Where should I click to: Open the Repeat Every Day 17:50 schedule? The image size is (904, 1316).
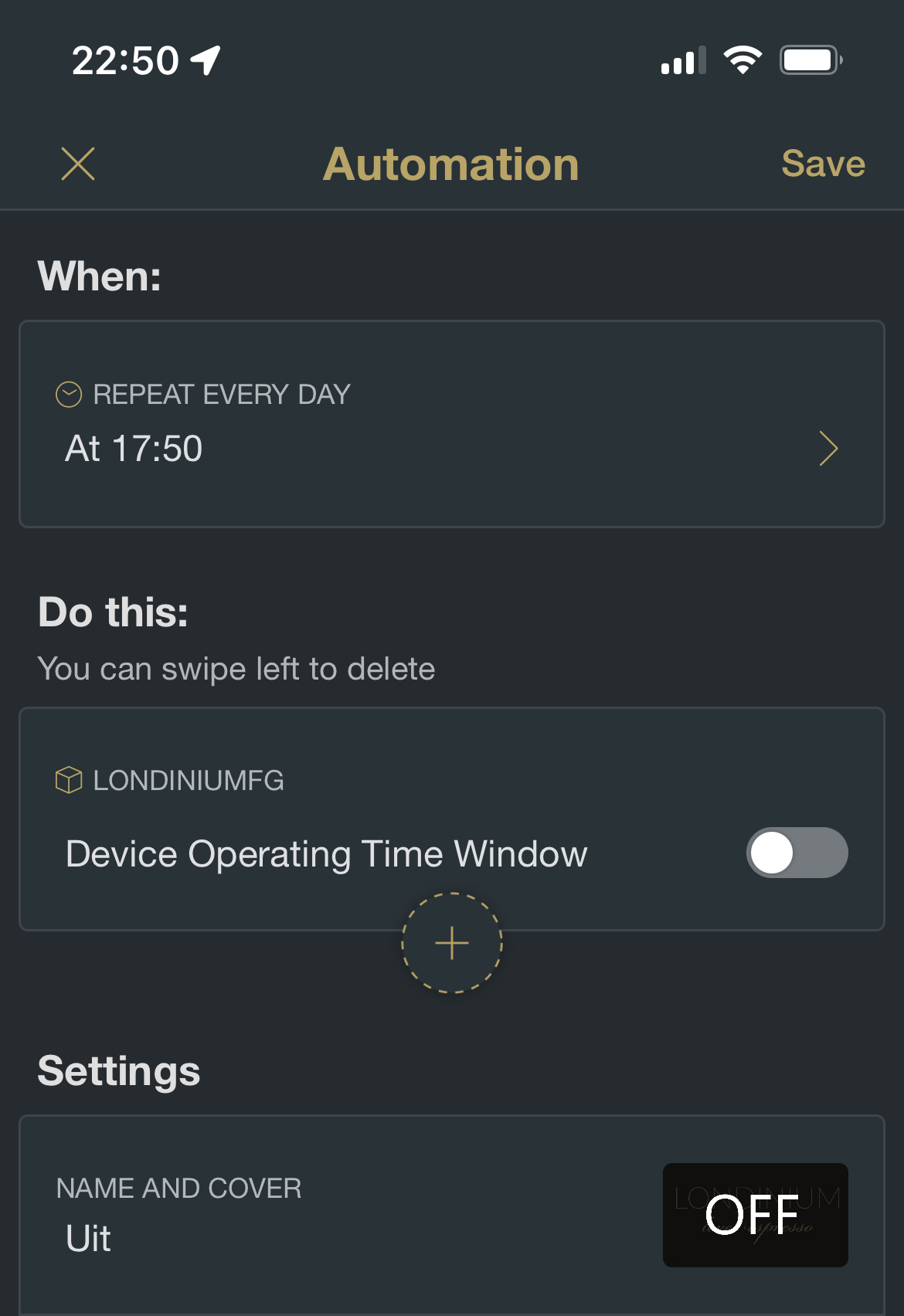(x=451, y=425)
